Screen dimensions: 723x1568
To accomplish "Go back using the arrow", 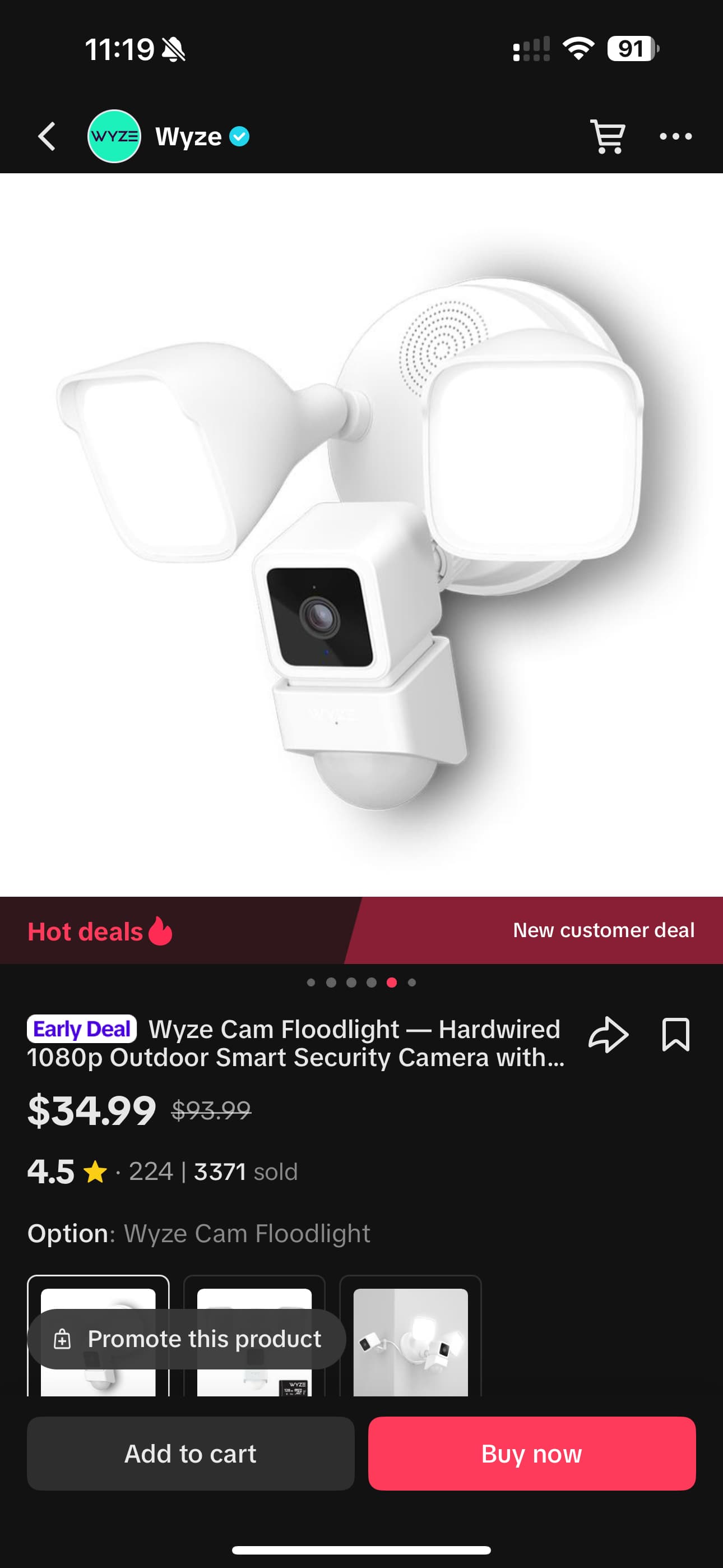I will pos(47,136).
